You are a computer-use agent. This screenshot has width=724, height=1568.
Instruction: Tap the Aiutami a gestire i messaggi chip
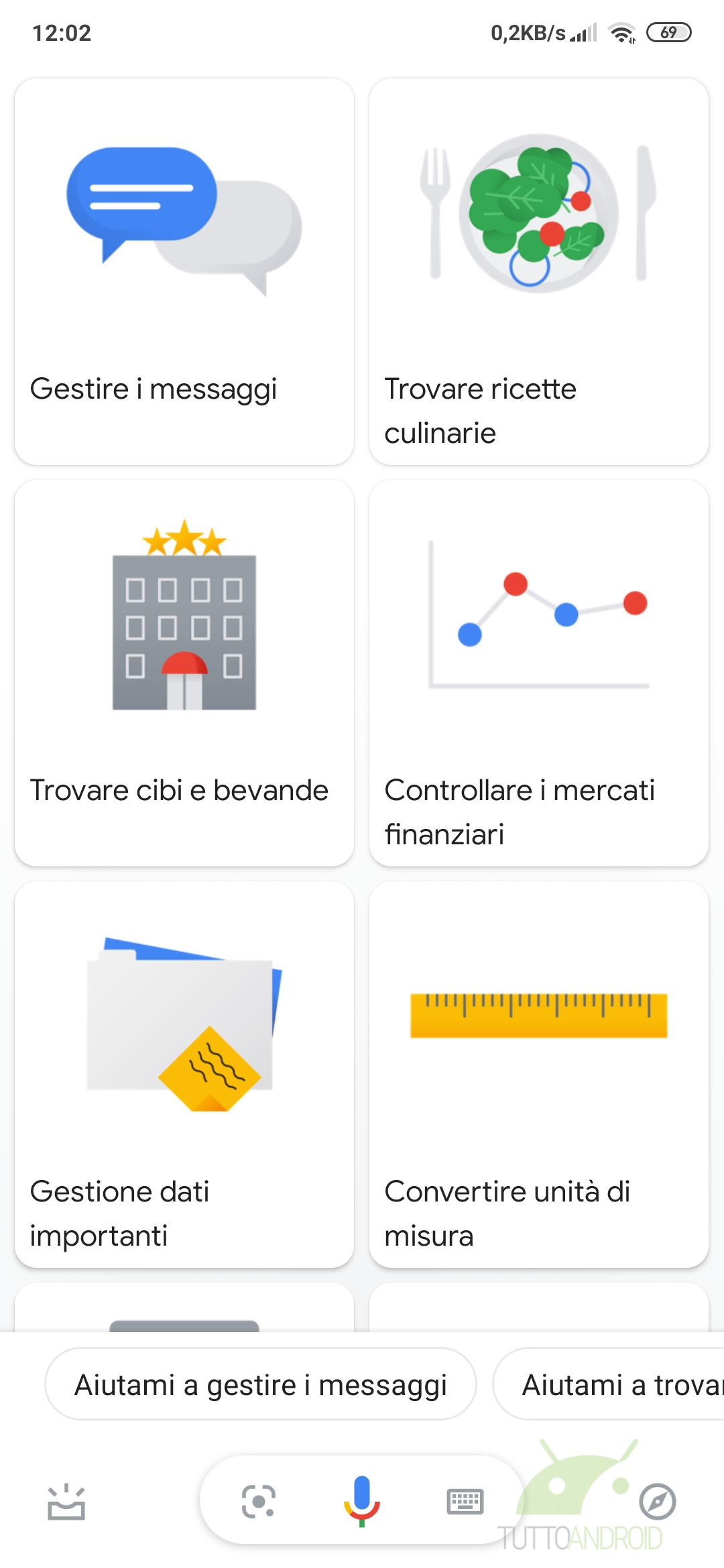(260, 1385)
